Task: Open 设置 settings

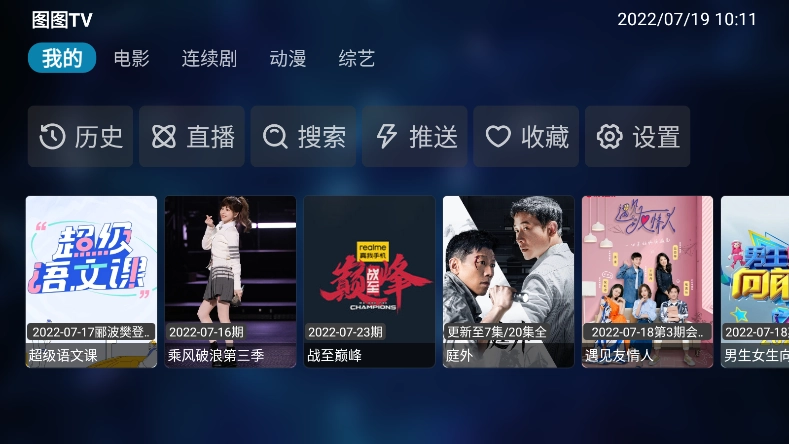Action: coord(638,137)
